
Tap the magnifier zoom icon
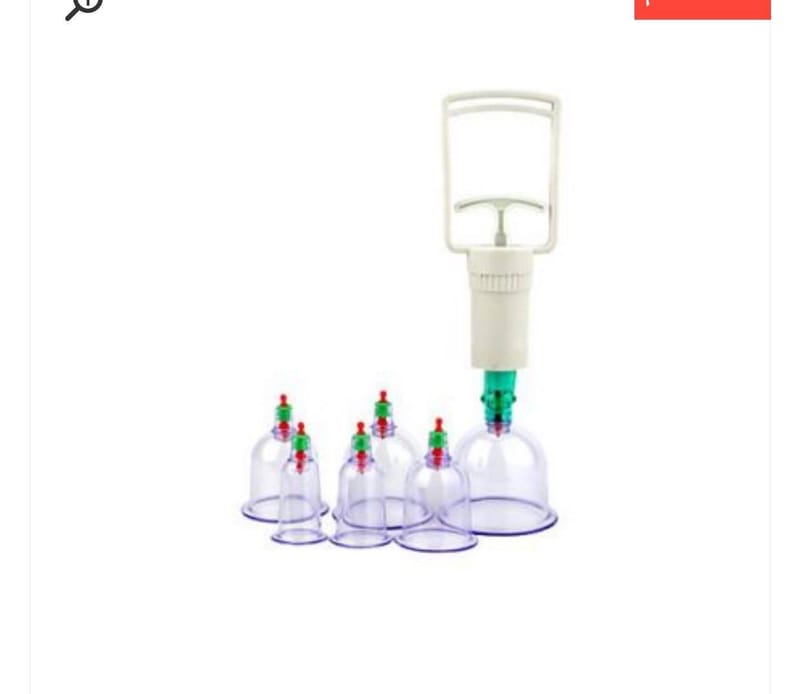point(84,7)
